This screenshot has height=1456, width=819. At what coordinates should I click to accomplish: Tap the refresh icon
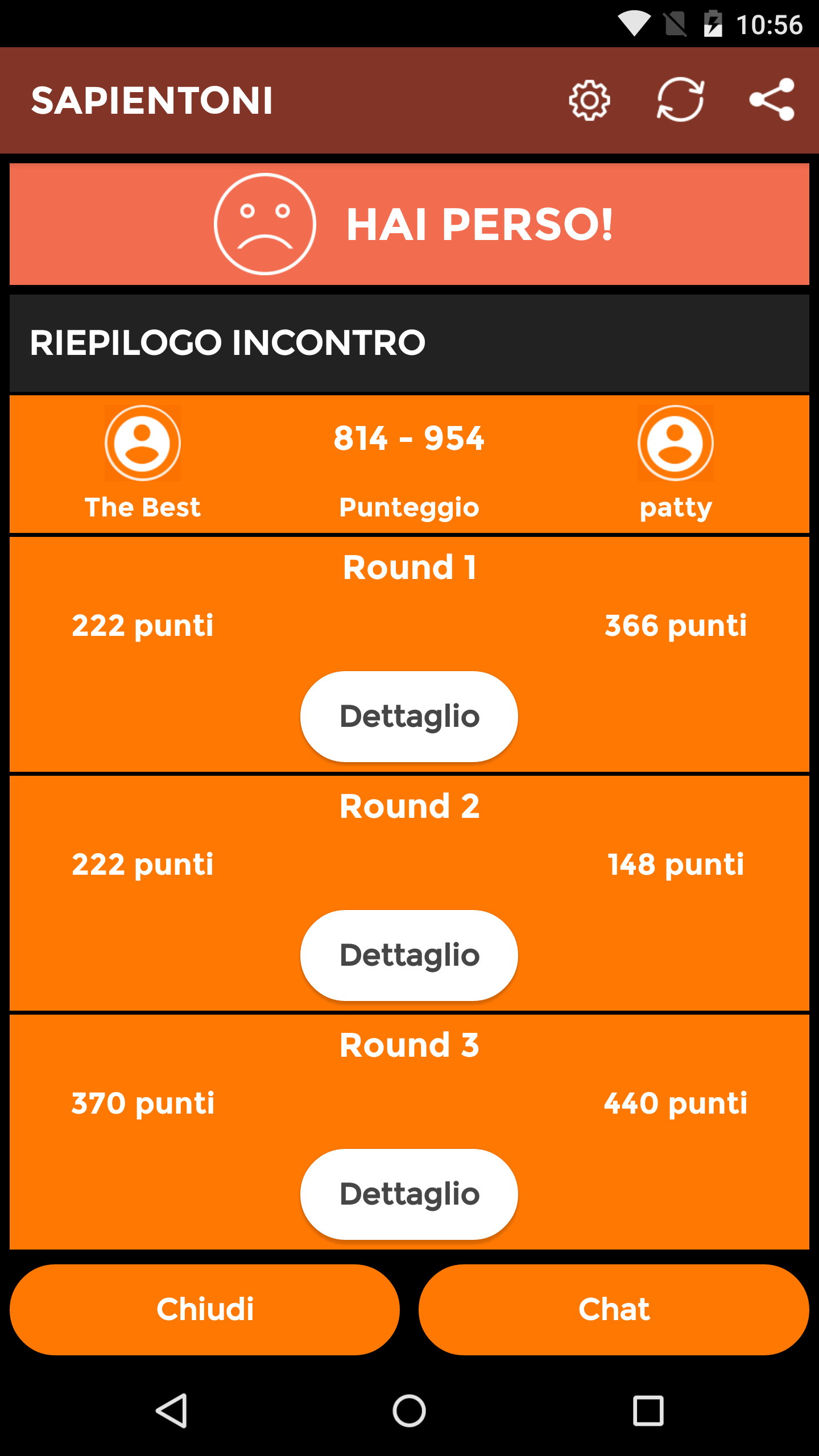tap(680, 100)
